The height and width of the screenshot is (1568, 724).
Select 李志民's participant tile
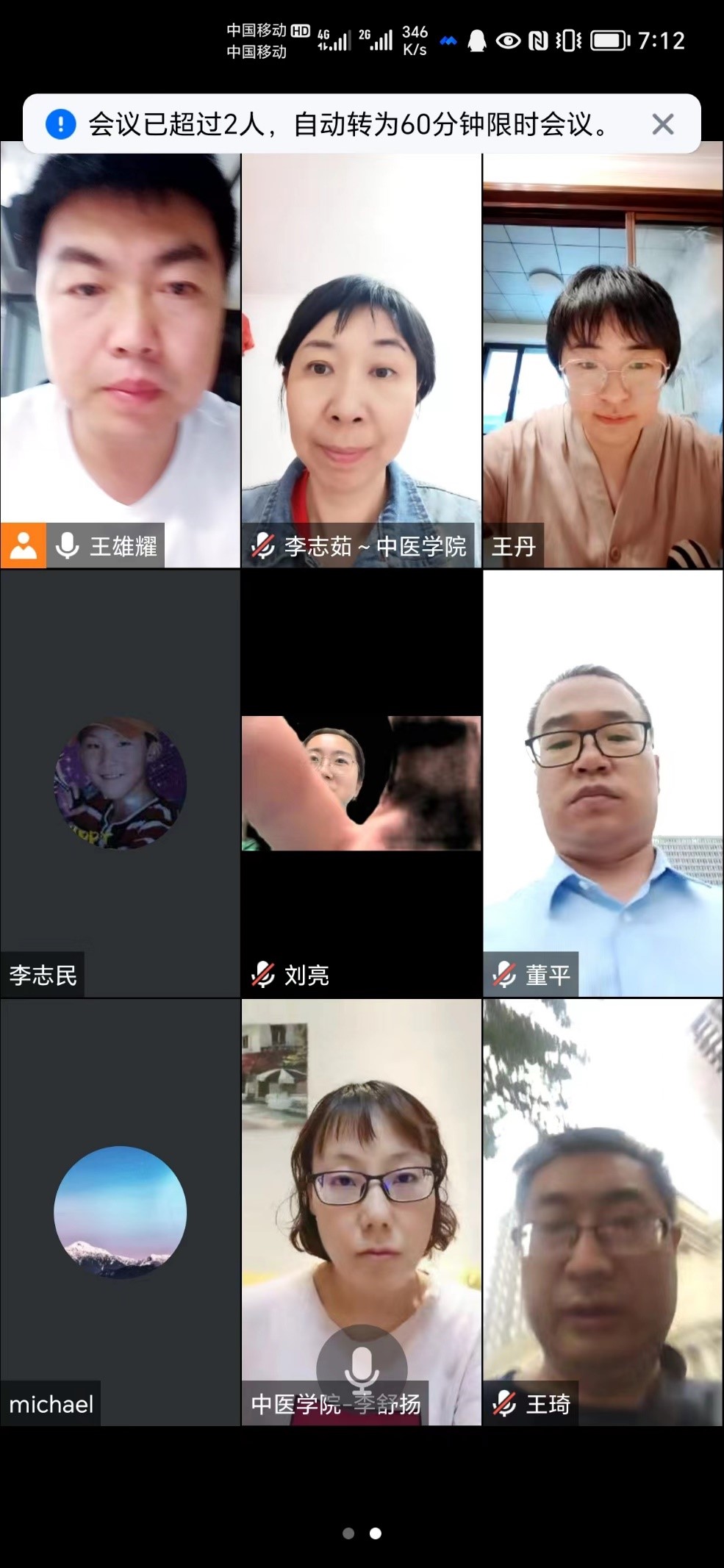pyautogui.click(x=121, y=783)
